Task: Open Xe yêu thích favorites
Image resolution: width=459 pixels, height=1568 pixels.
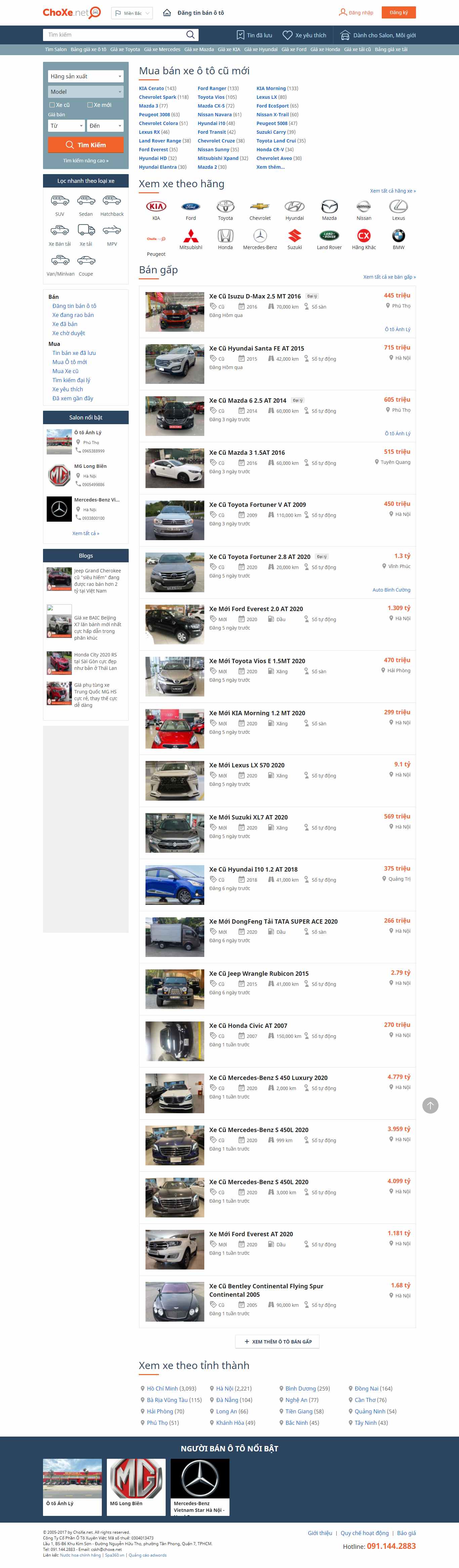Action: tap(304, 35)
